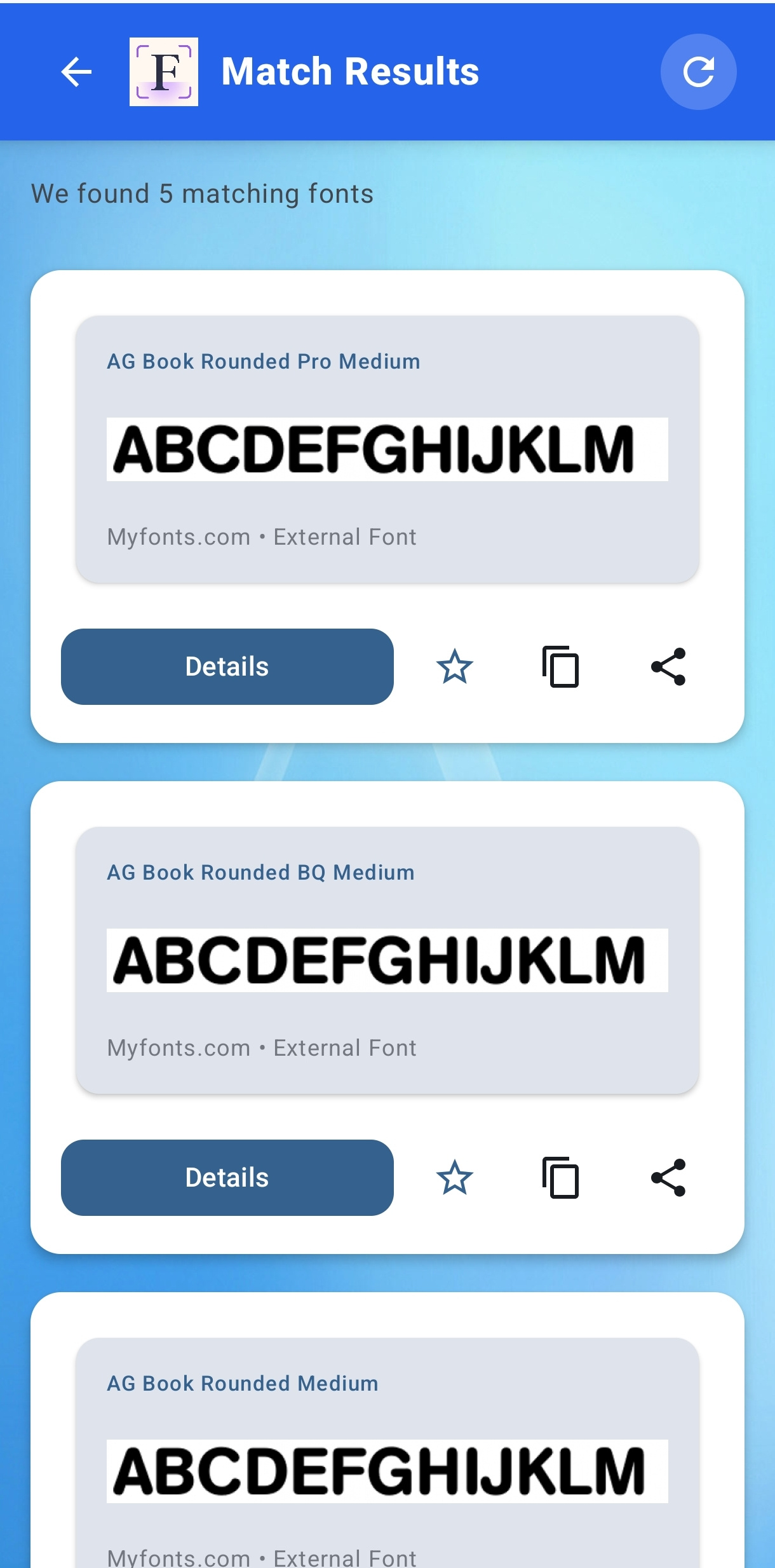Share the AG Book Rounded Pro Medium font
Image resolution: width=775 pixels, height=1568 pixels.
tap(668, 667)
